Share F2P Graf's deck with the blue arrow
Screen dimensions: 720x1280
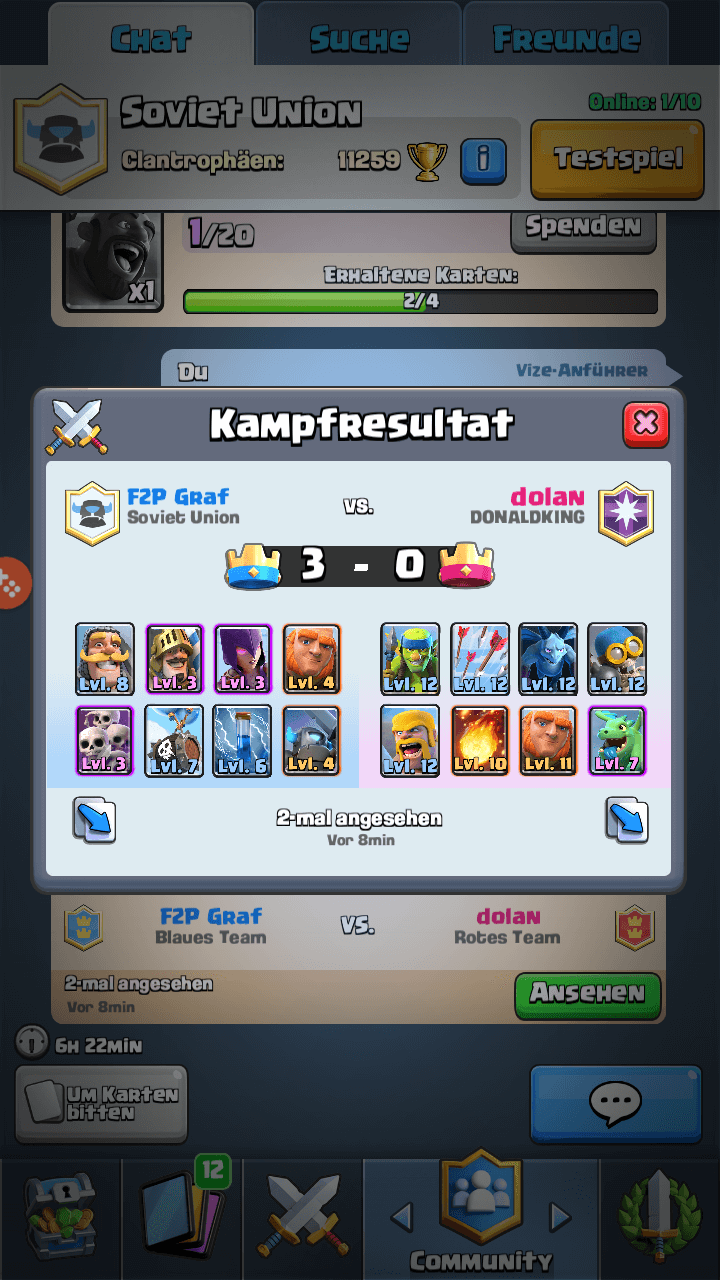[95, 820]
